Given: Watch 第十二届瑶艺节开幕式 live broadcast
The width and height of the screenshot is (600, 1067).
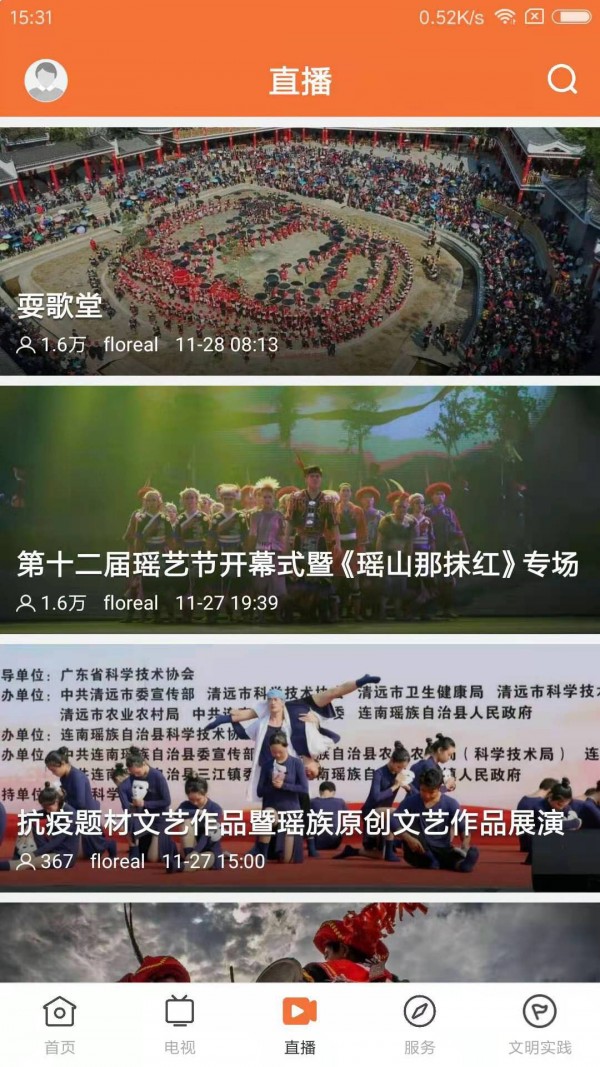Looking at the screenshot, I should click(300, 508).
